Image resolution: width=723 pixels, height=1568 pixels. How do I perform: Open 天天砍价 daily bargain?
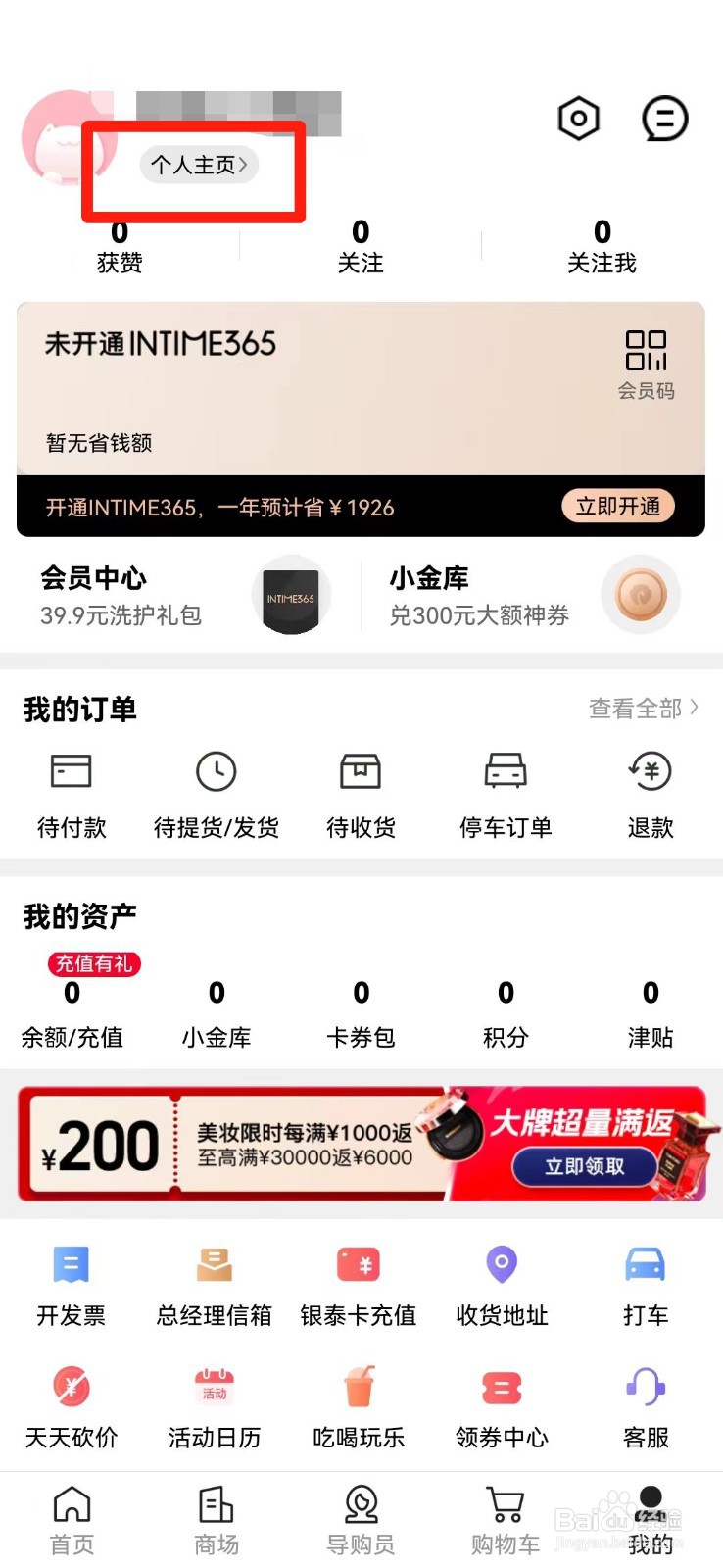(71, 1406)
